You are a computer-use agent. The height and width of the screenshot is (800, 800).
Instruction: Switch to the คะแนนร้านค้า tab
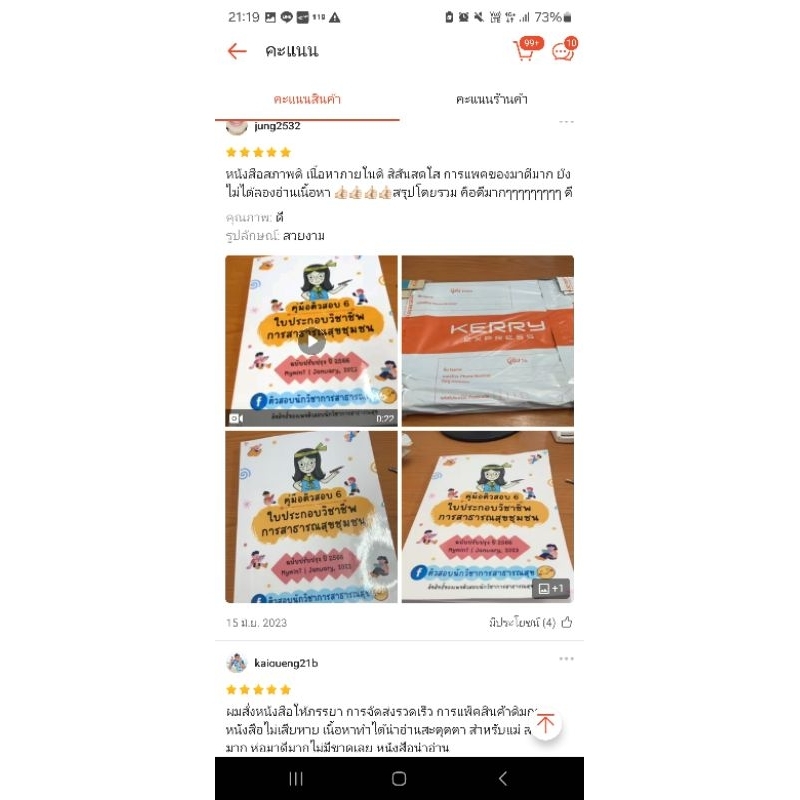491,99
